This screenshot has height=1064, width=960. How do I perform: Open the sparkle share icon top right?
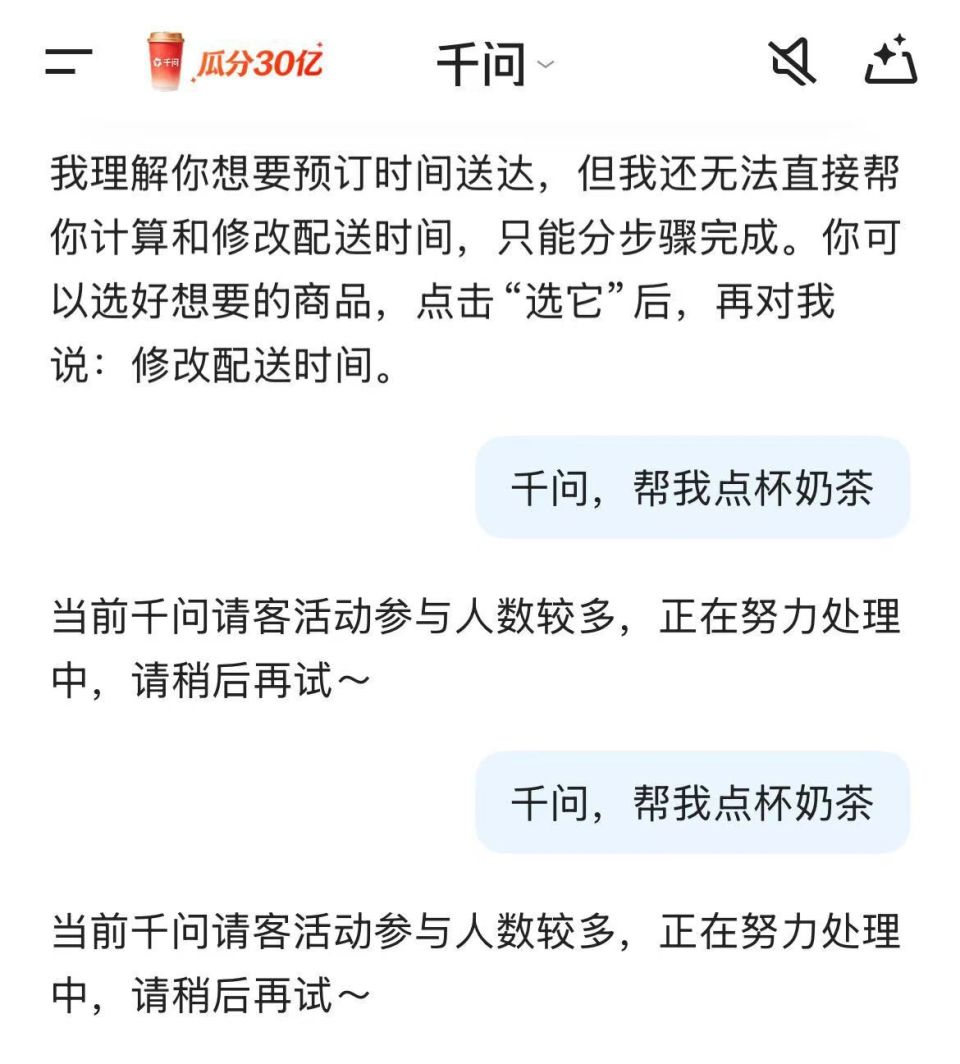coord(893,62)
